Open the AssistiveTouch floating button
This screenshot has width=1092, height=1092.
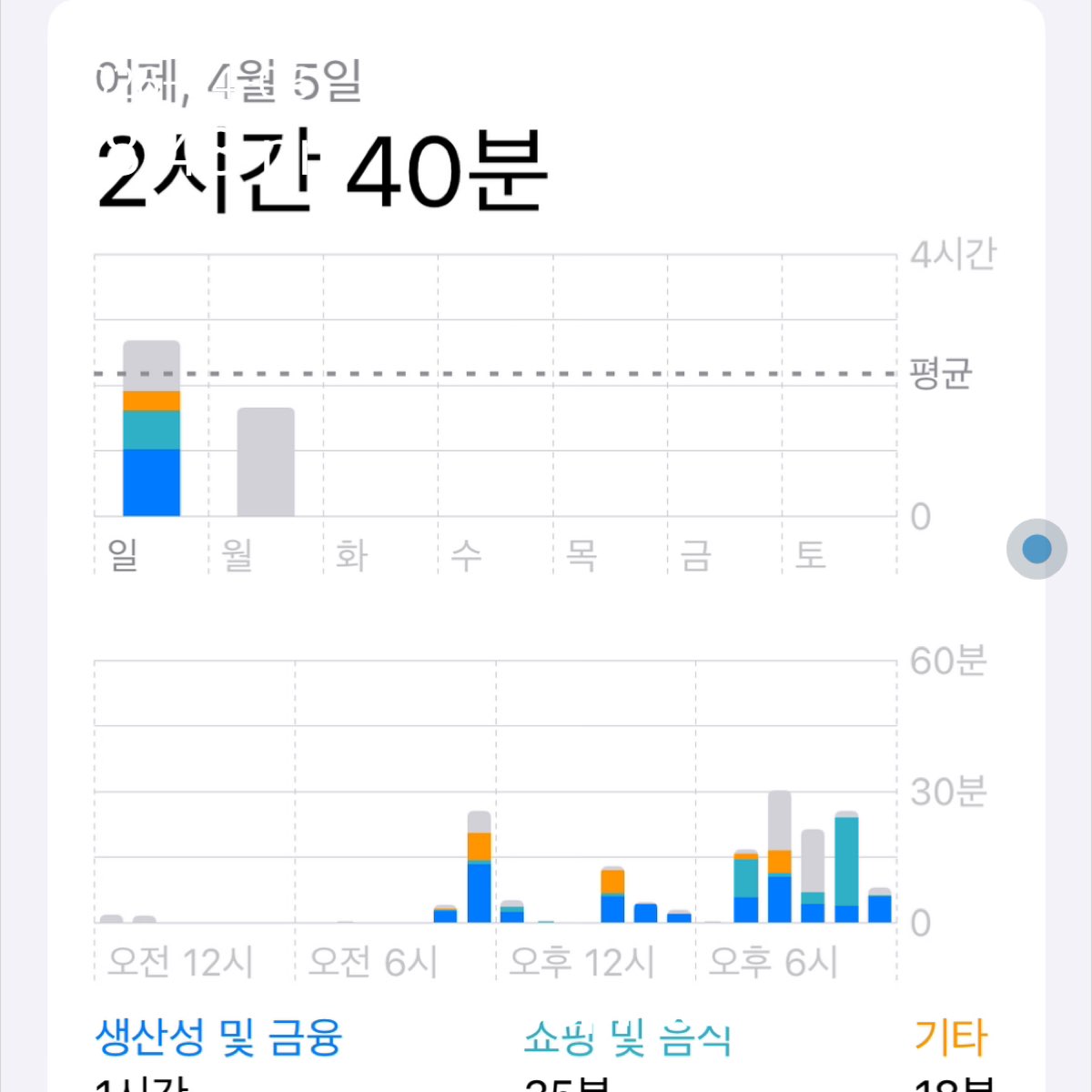(x=1036, y=549)
